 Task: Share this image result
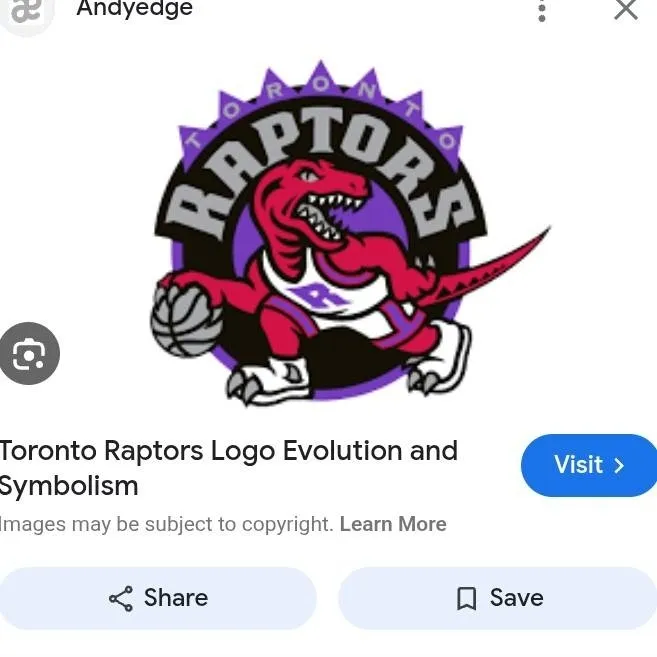point(158,598)
